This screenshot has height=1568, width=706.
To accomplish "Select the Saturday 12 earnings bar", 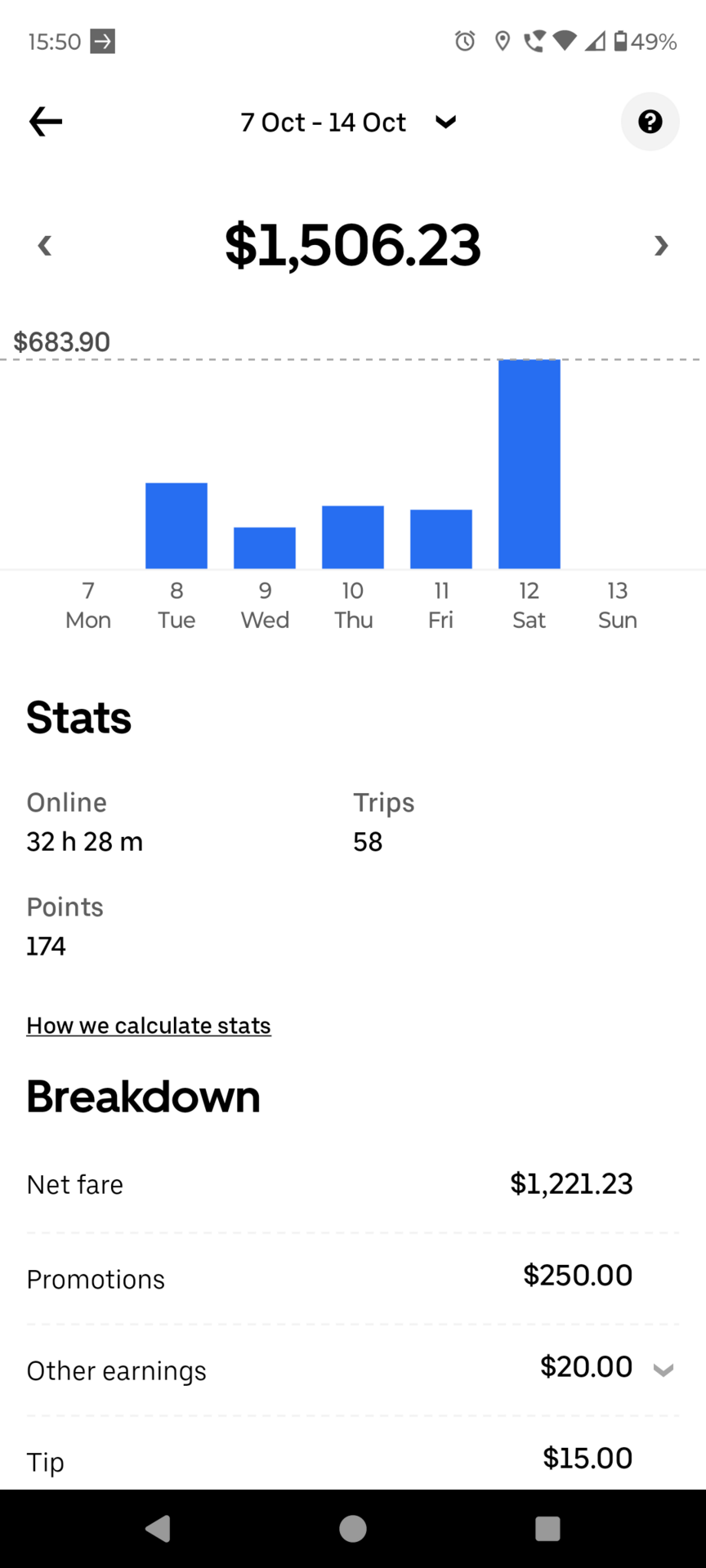I will 529,464.
